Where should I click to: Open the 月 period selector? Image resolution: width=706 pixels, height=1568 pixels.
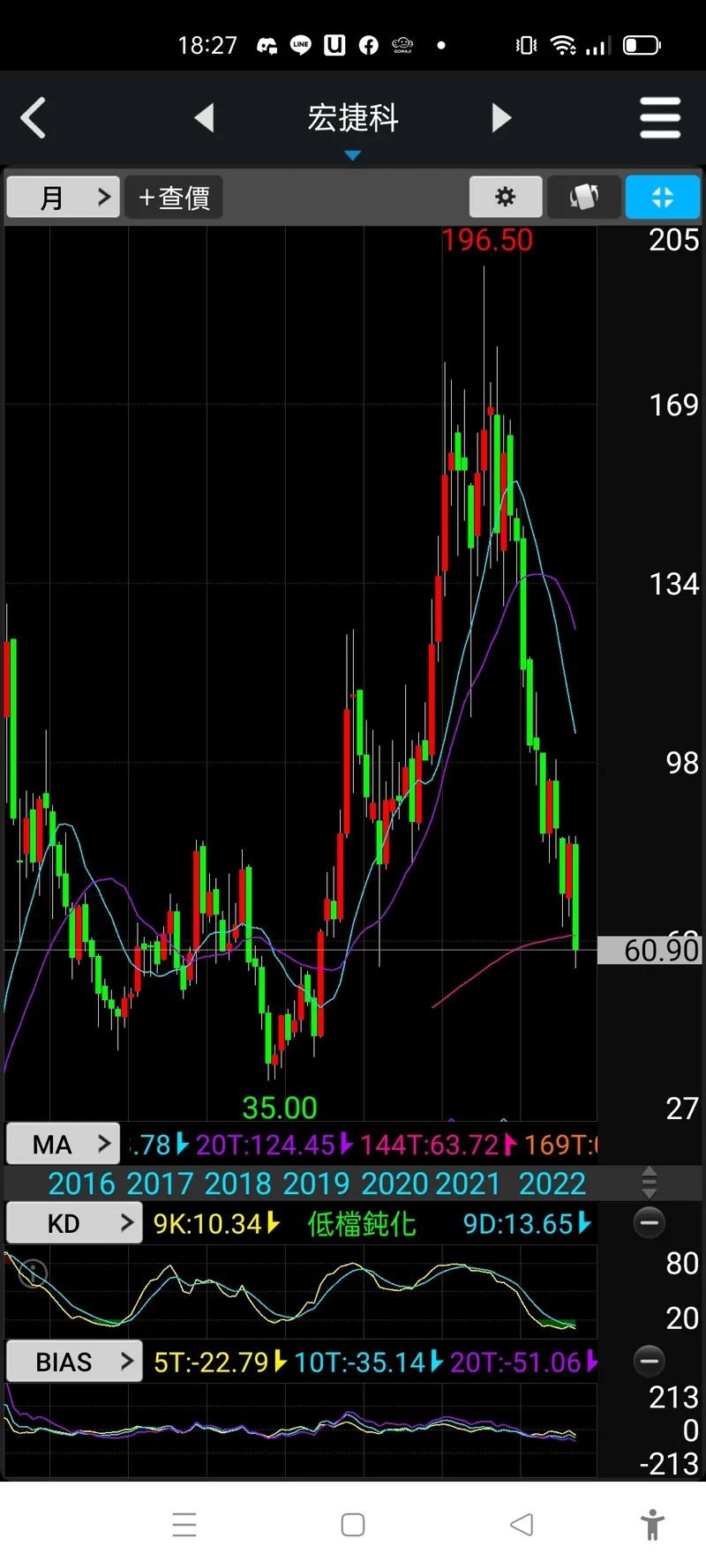64,198
